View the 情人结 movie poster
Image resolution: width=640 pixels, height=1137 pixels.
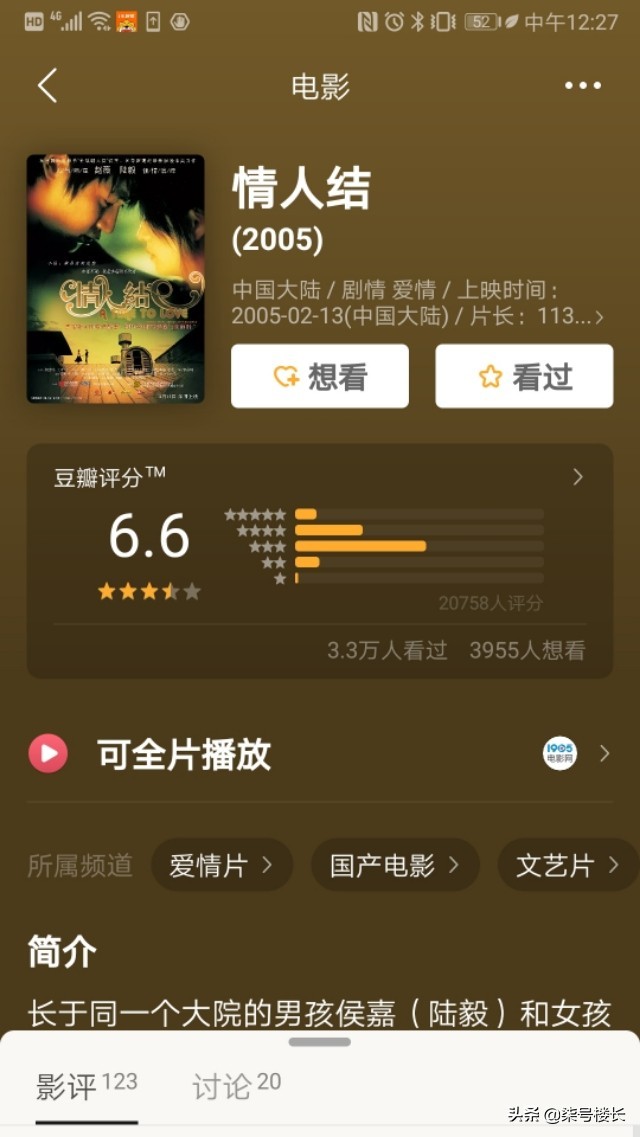pos(115,279)
